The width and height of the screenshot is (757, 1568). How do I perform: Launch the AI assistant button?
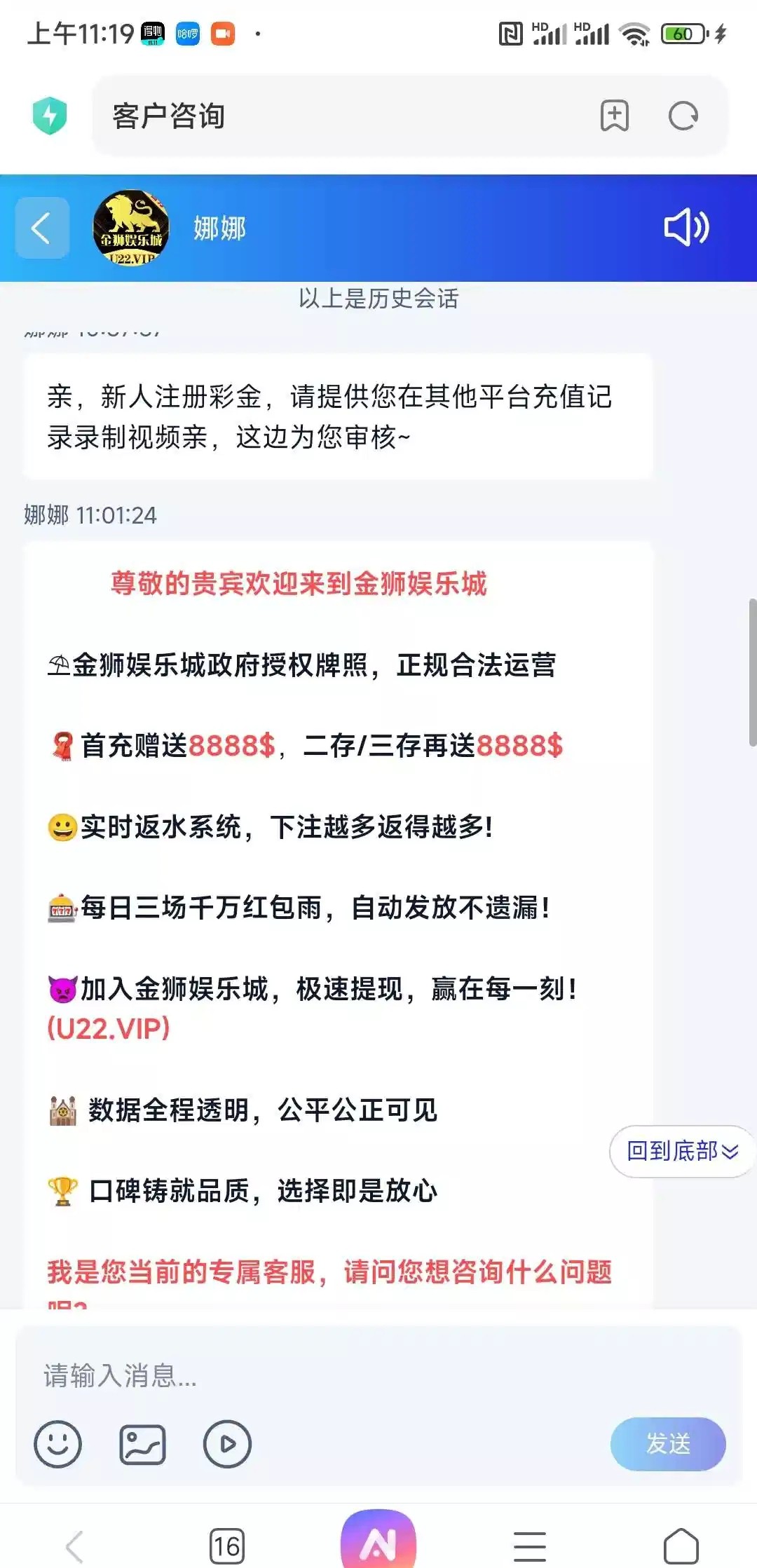pos(378,1542)
